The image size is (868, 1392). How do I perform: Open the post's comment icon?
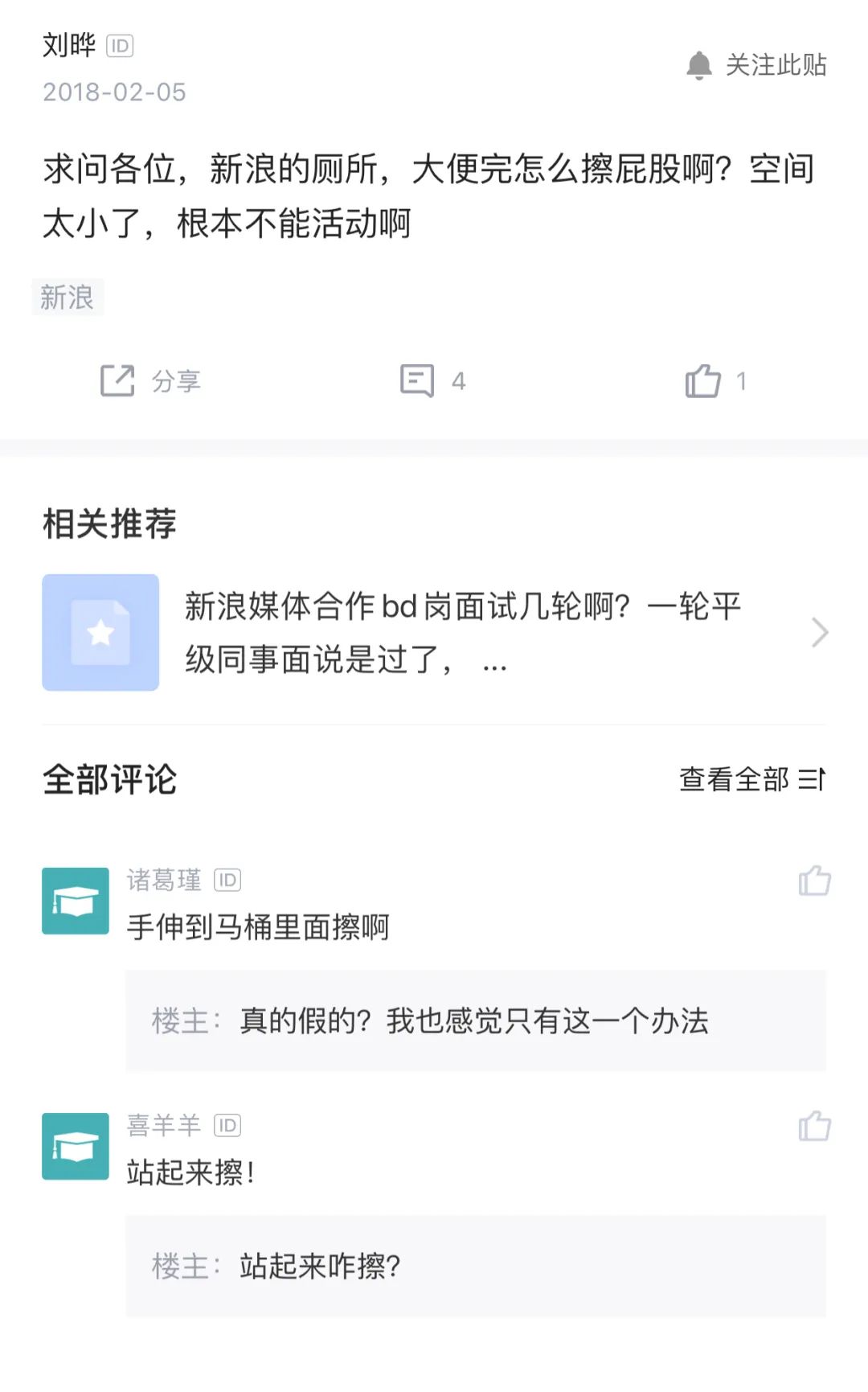click(x=433, y=380)
